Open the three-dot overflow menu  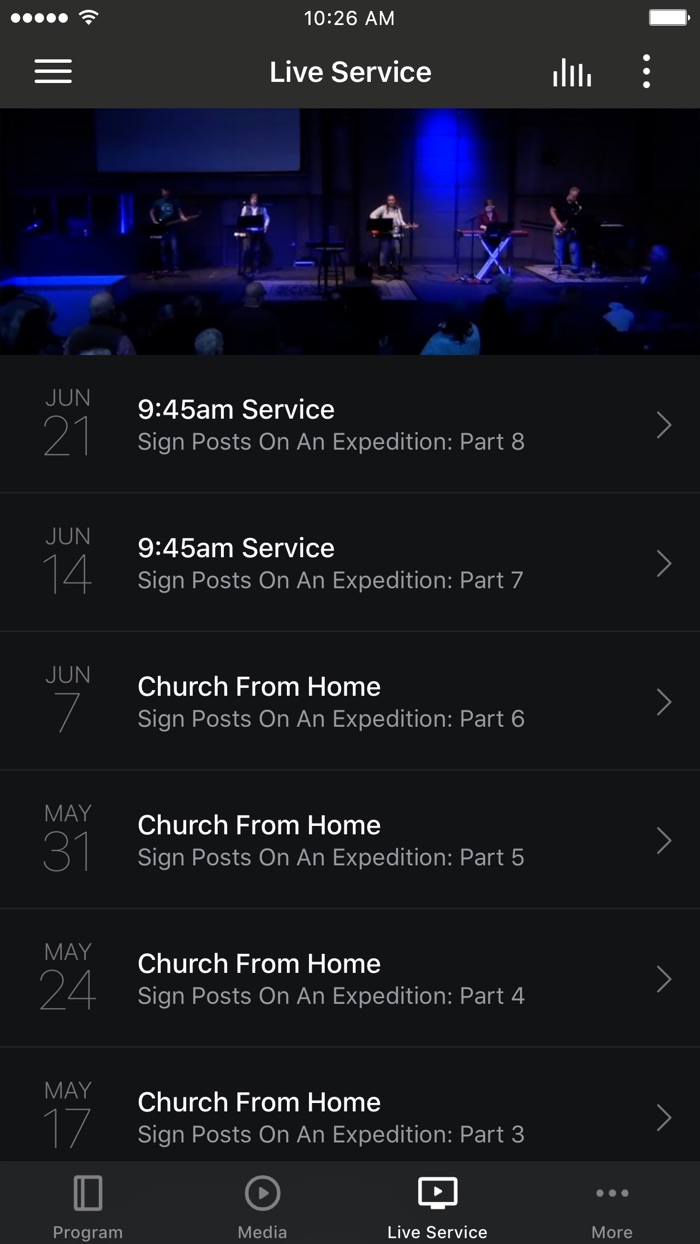(647, 72)
